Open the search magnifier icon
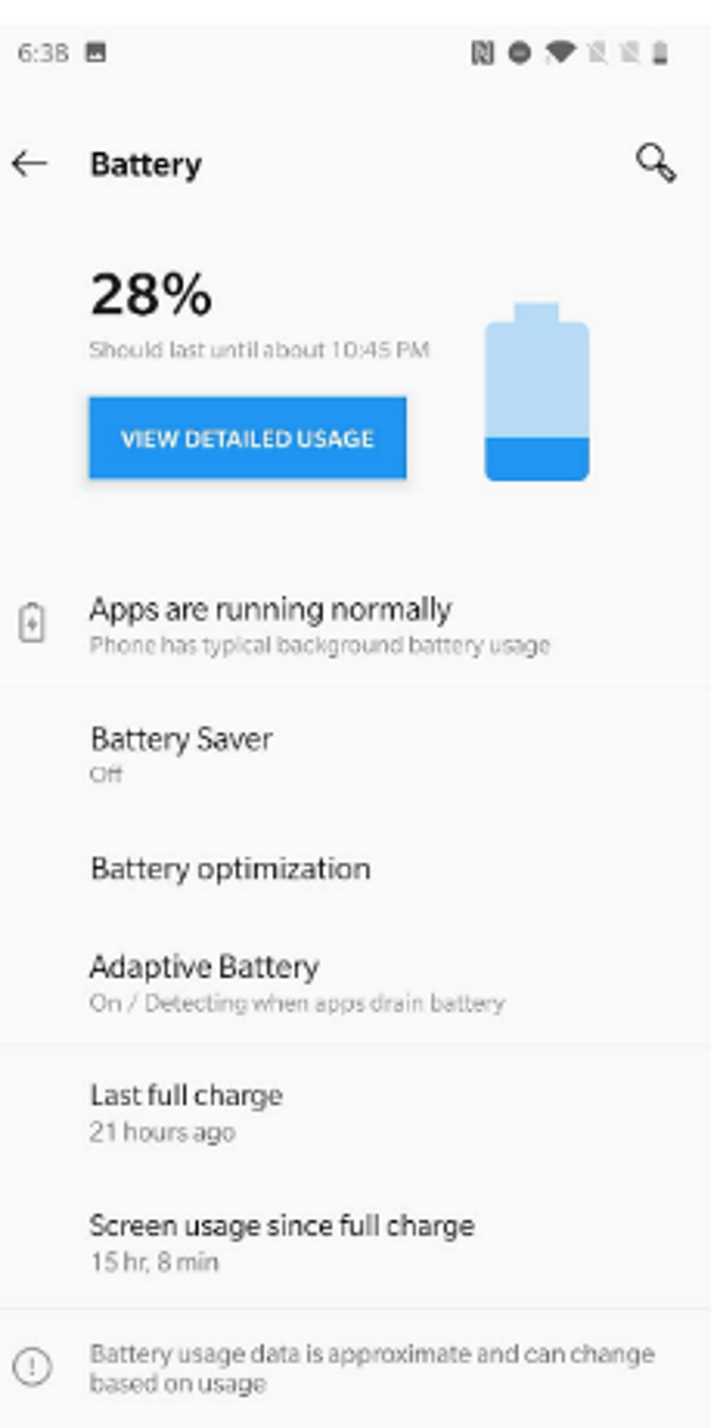Viewport: 720px width, 1428px height. [x=656, y=163]
